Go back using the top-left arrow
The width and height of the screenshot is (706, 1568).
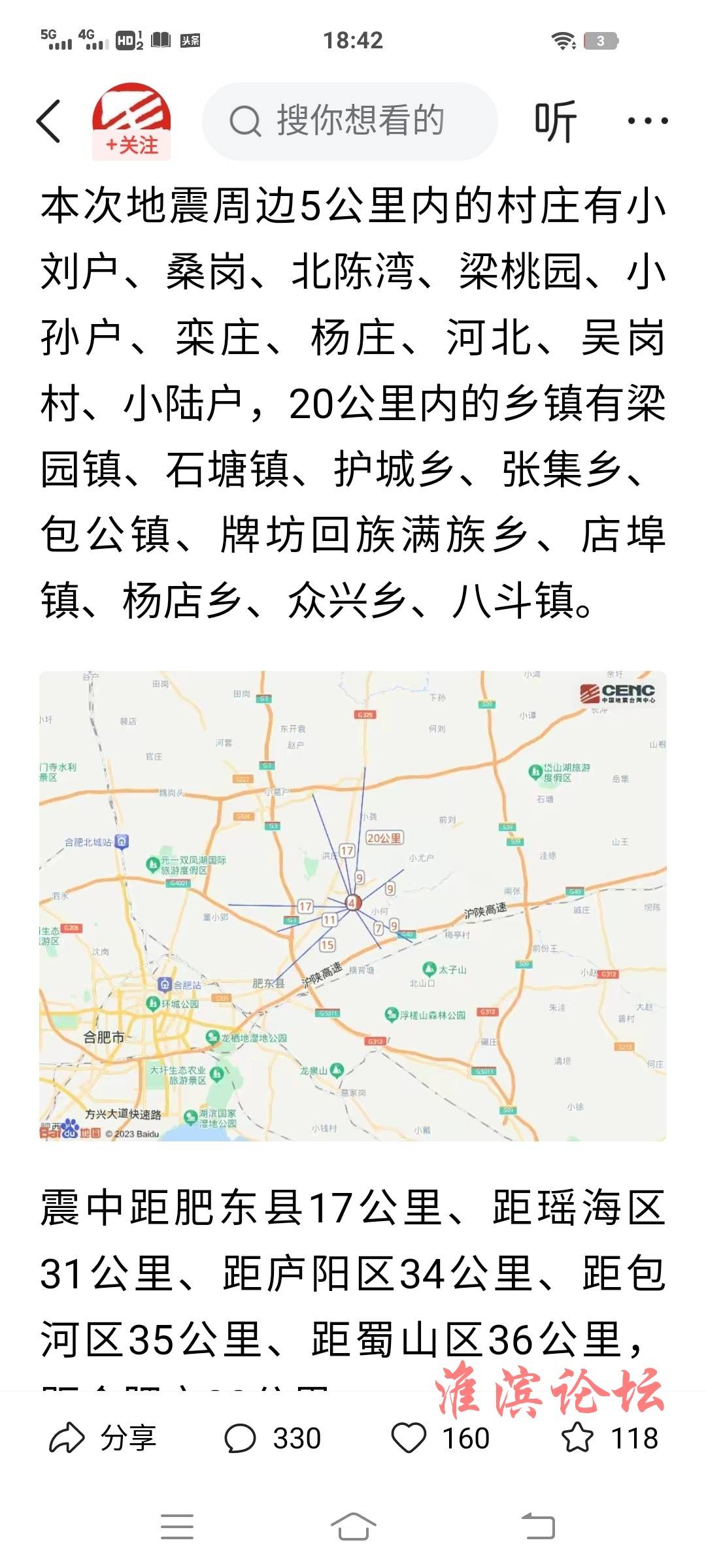(49, 122)
